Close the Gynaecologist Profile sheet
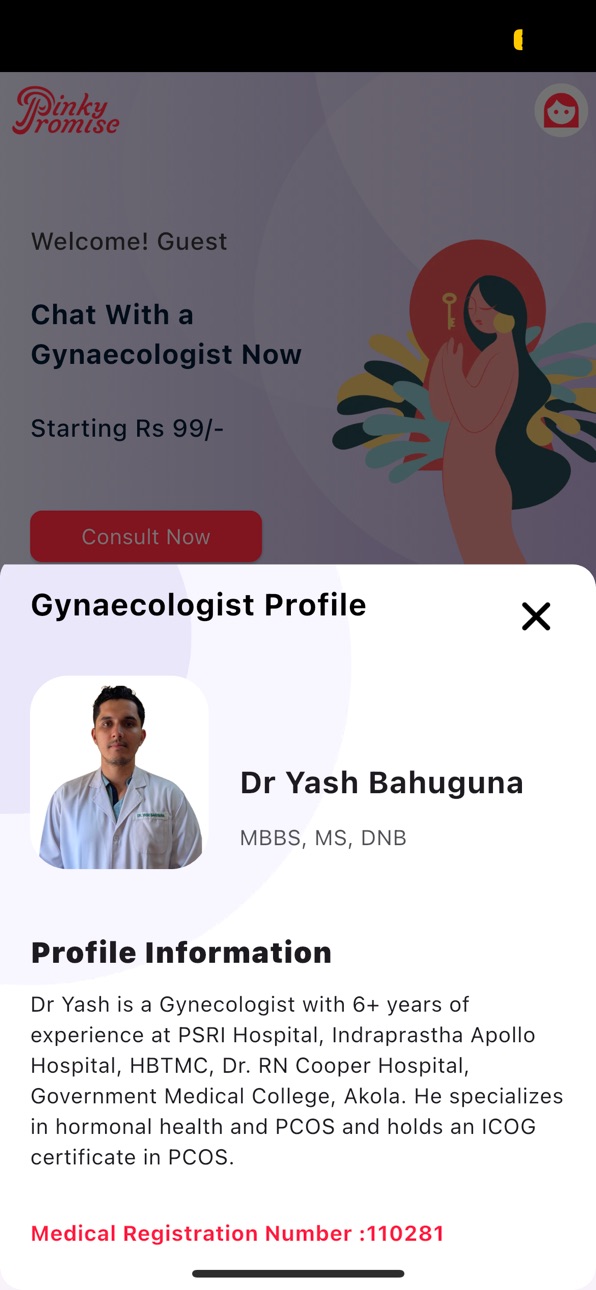This screenshot has height=1290, width=596. [x=536, y=616]
